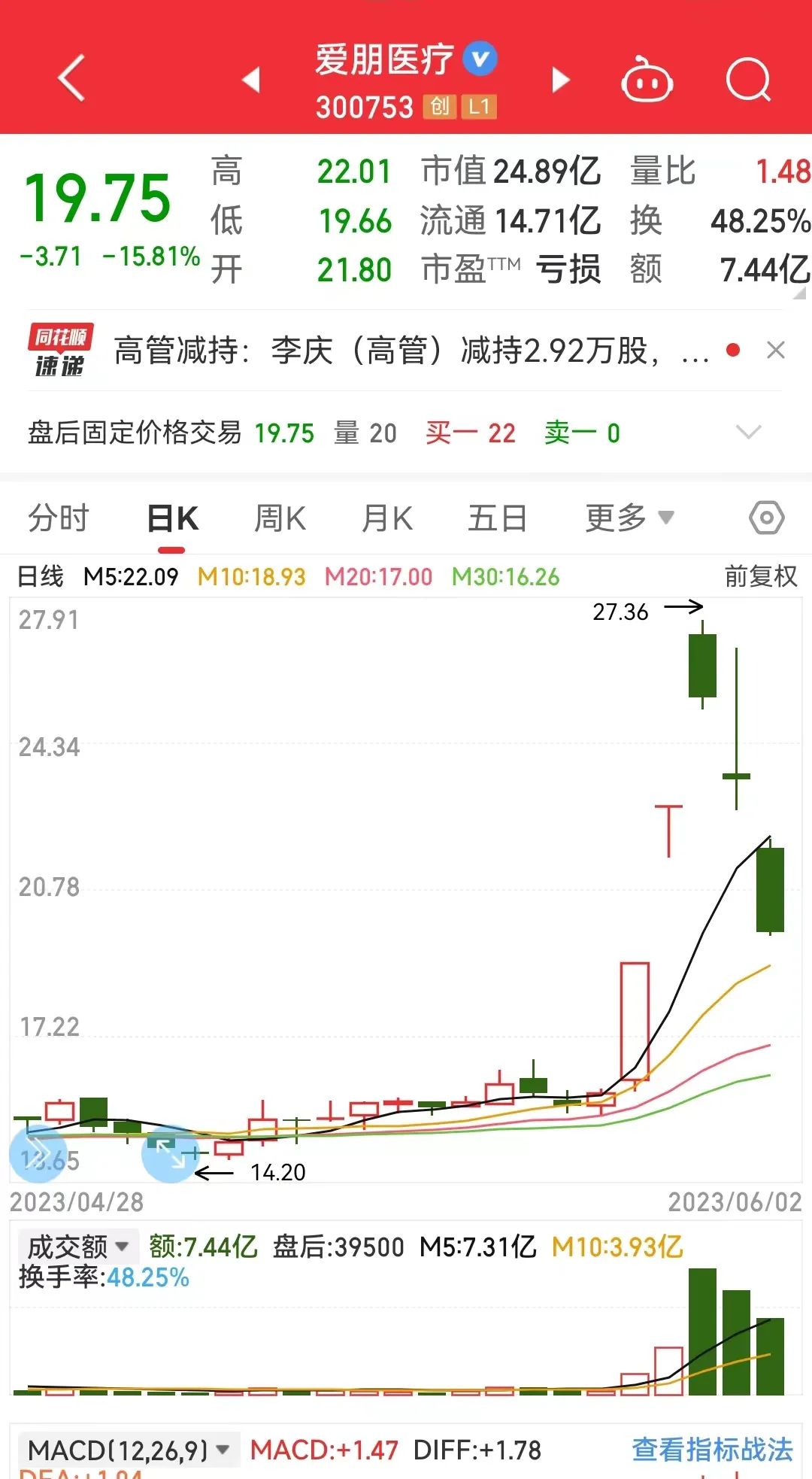Expand the 盘后固定价格交易 panel
The width and height of the screenshot is (812, 1479).
(748, 433)
